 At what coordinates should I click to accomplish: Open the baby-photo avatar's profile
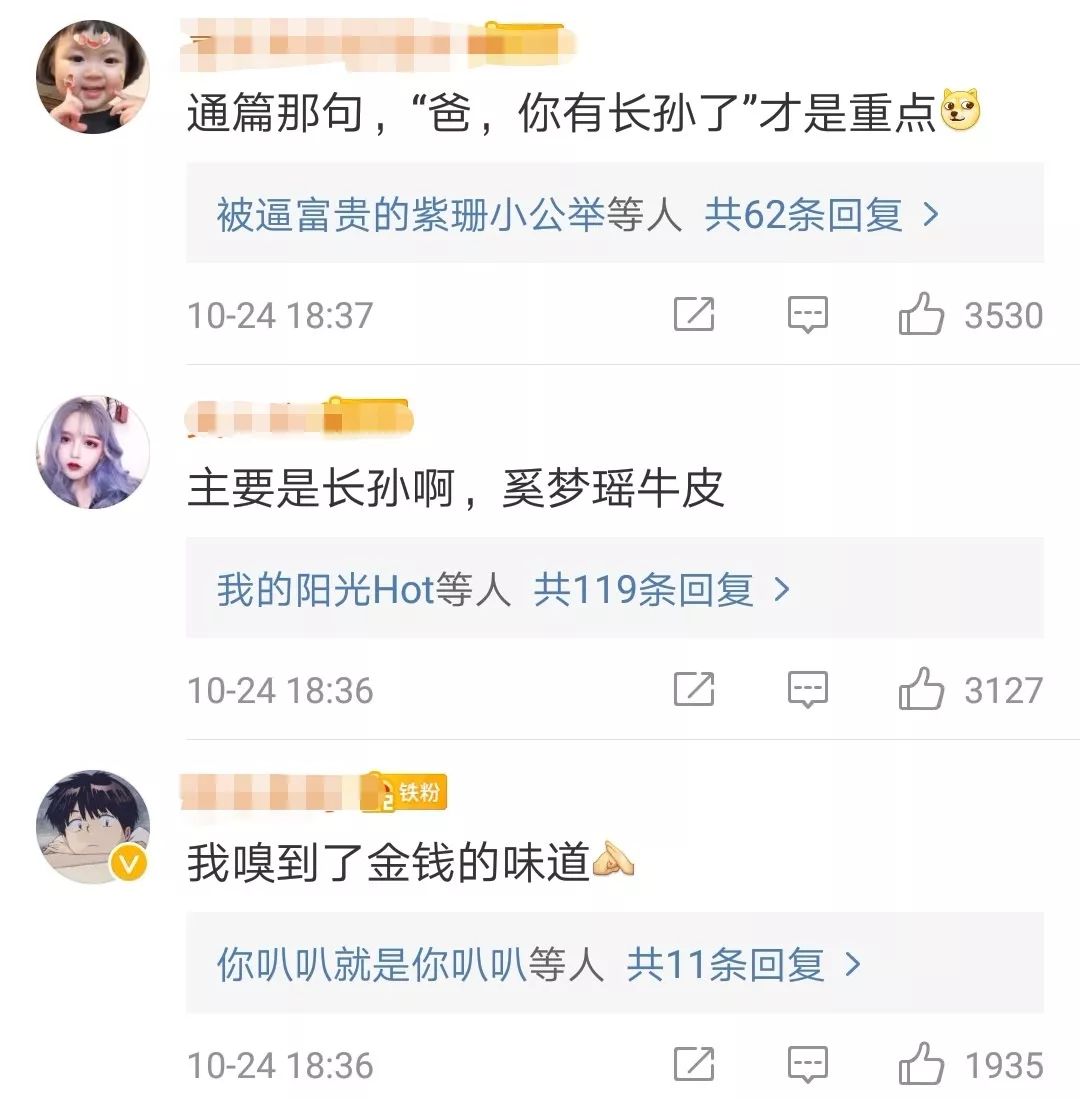[93, 76]
